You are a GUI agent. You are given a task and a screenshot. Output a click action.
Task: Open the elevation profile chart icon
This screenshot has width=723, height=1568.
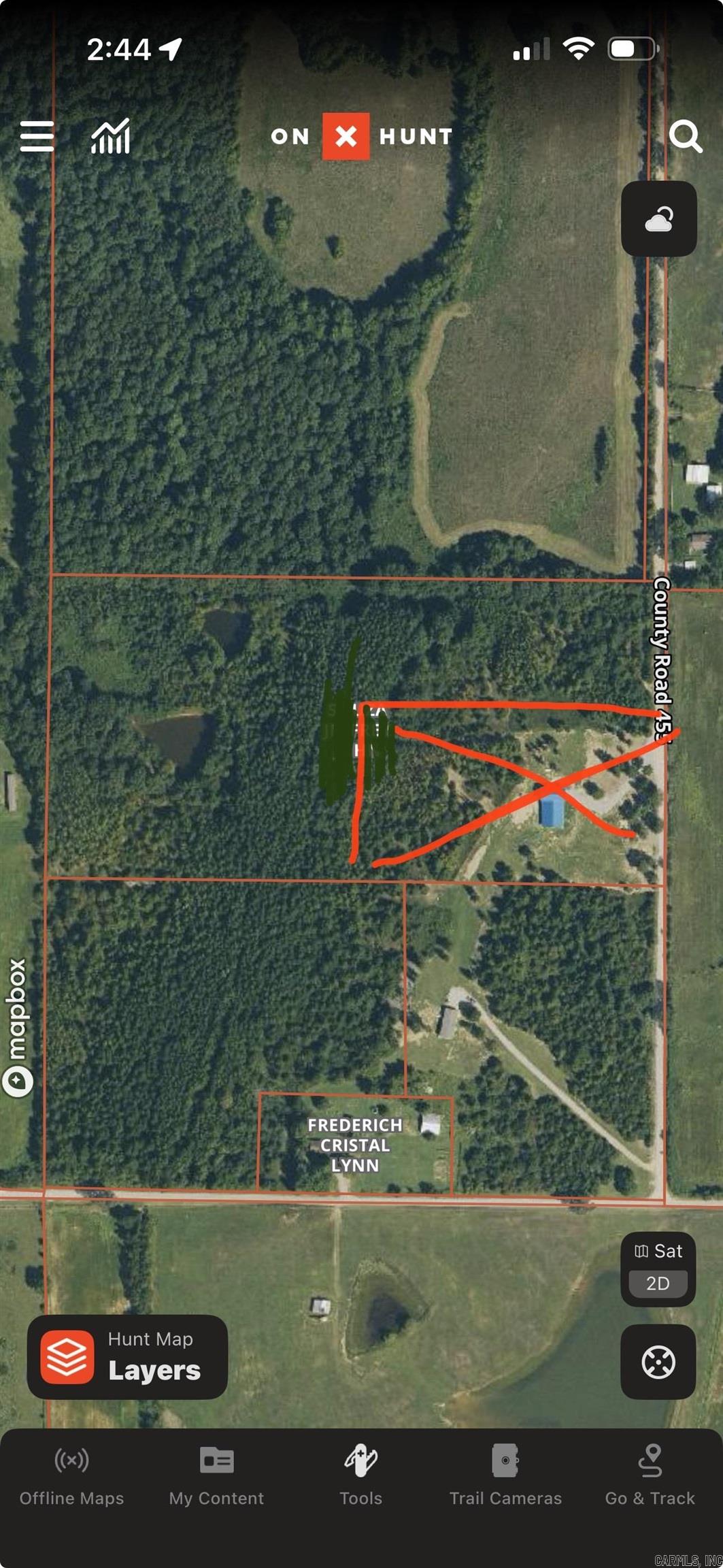(110, 136)
